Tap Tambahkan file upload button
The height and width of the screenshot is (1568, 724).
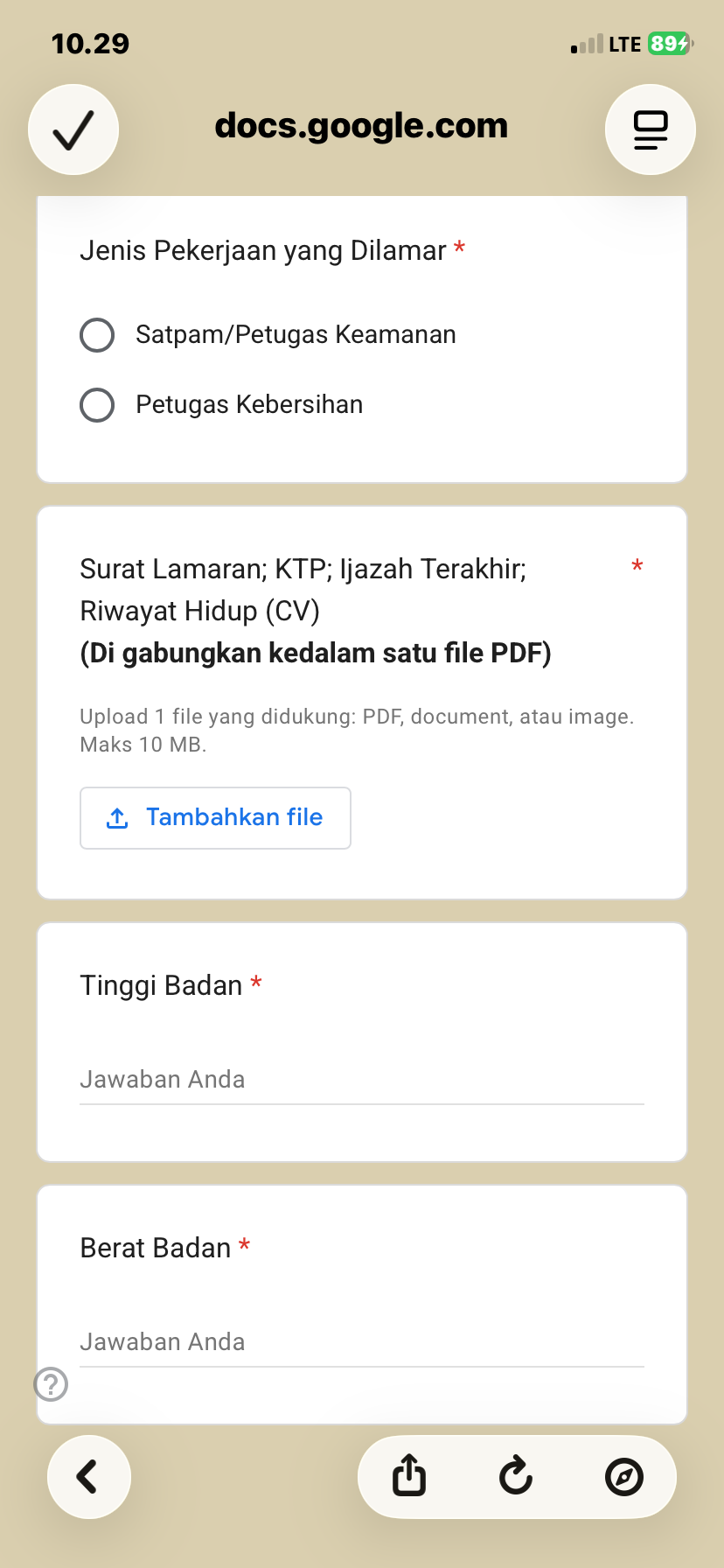(215, 818)
